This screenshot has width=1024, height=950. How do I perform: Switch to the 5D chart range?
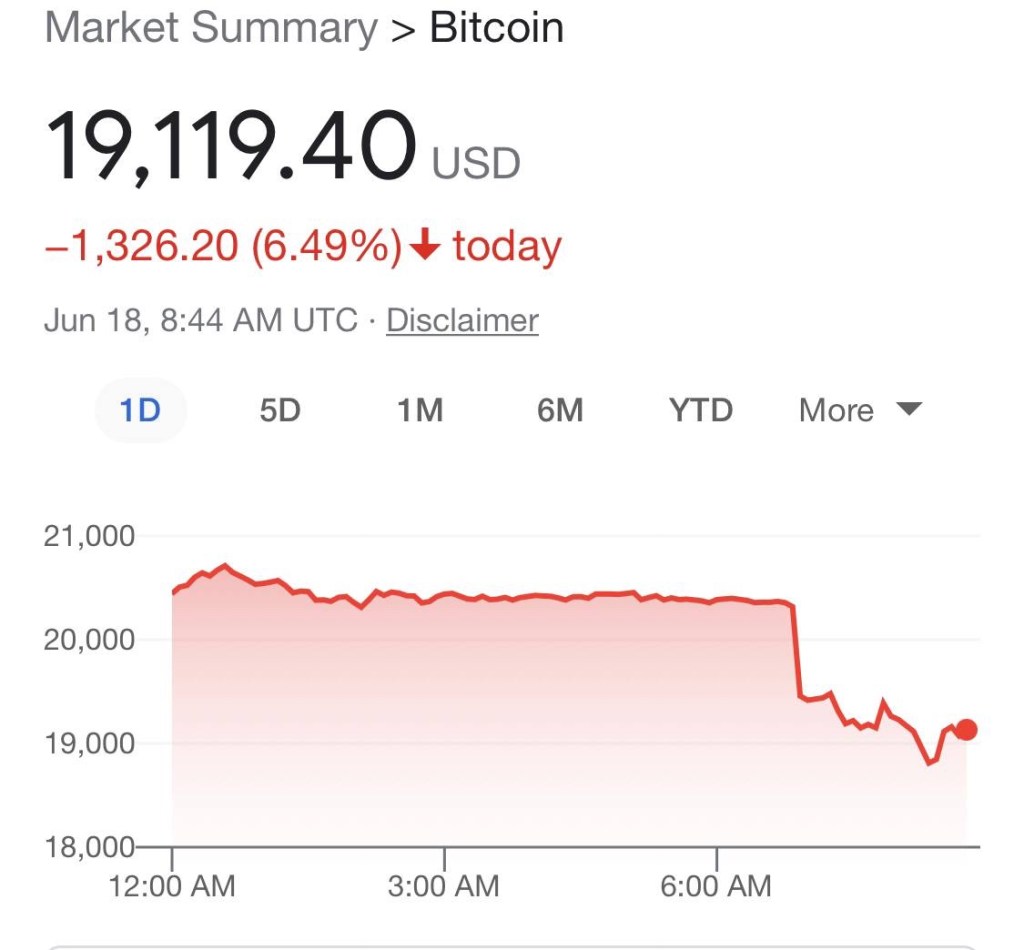(x=280, y=410)
